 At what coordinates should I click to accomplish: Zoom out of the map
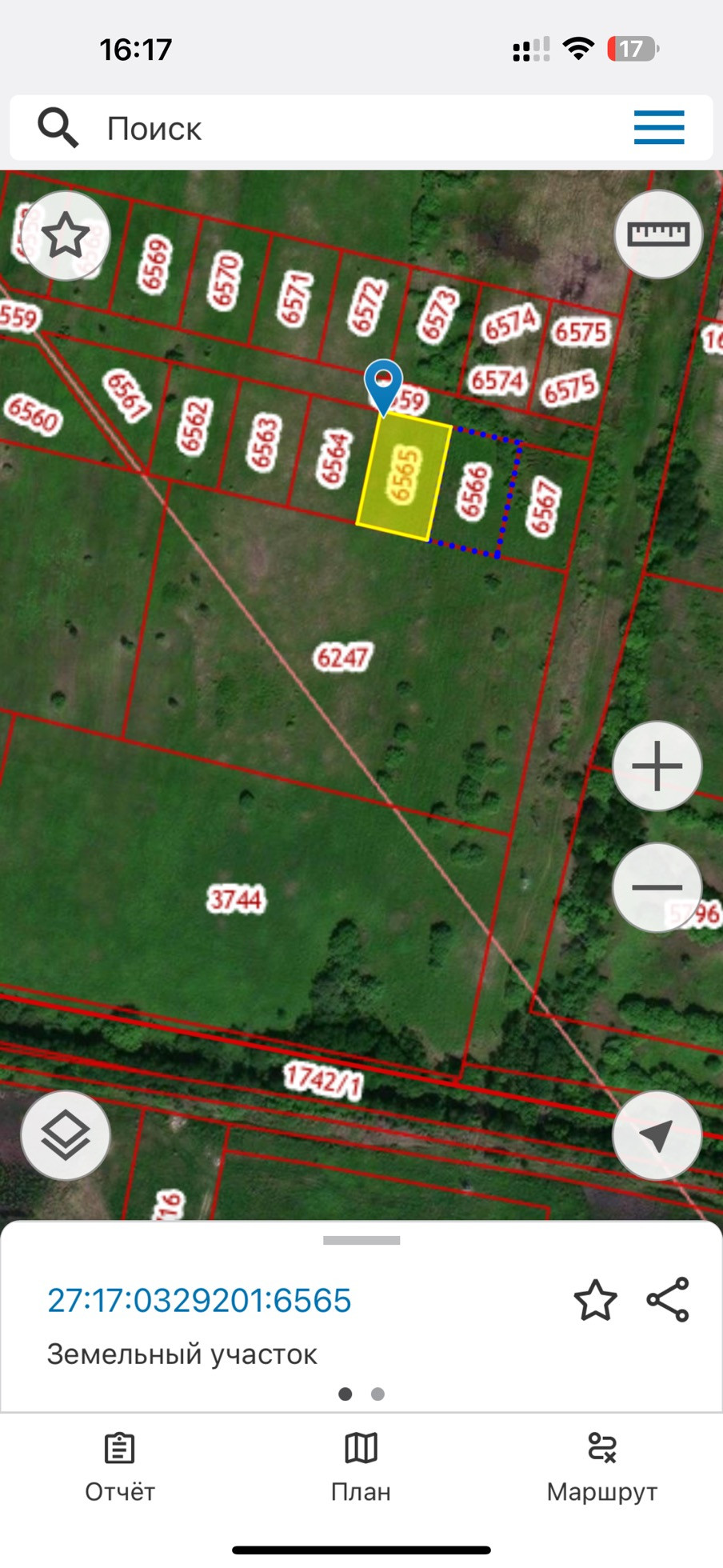point(657,886)
